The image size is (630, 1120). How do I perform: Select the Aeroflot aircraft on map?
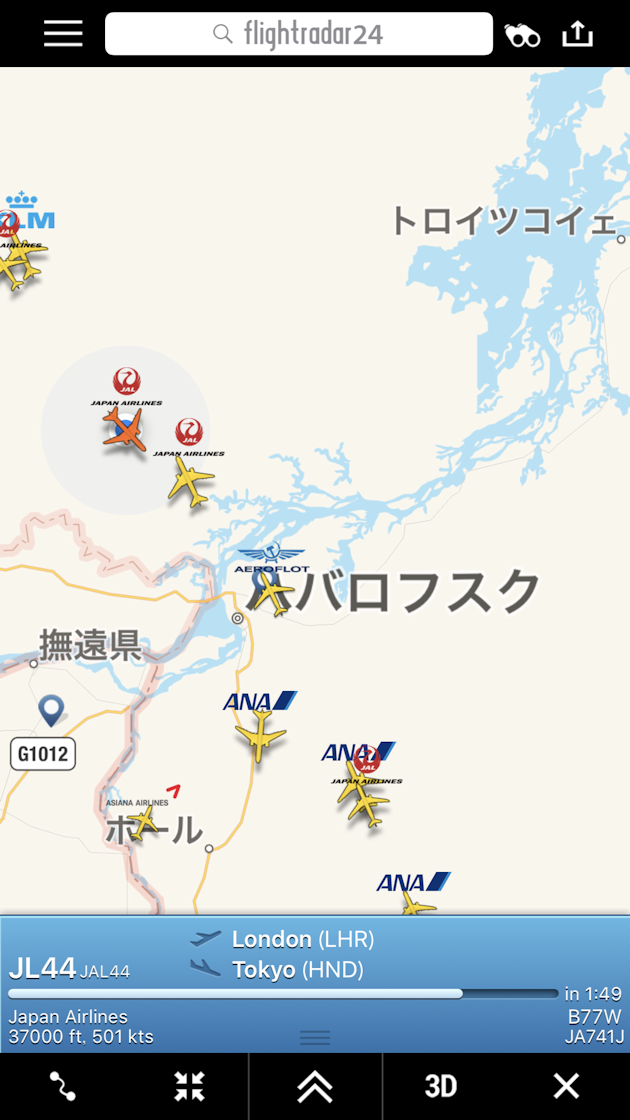coord(272,593)
